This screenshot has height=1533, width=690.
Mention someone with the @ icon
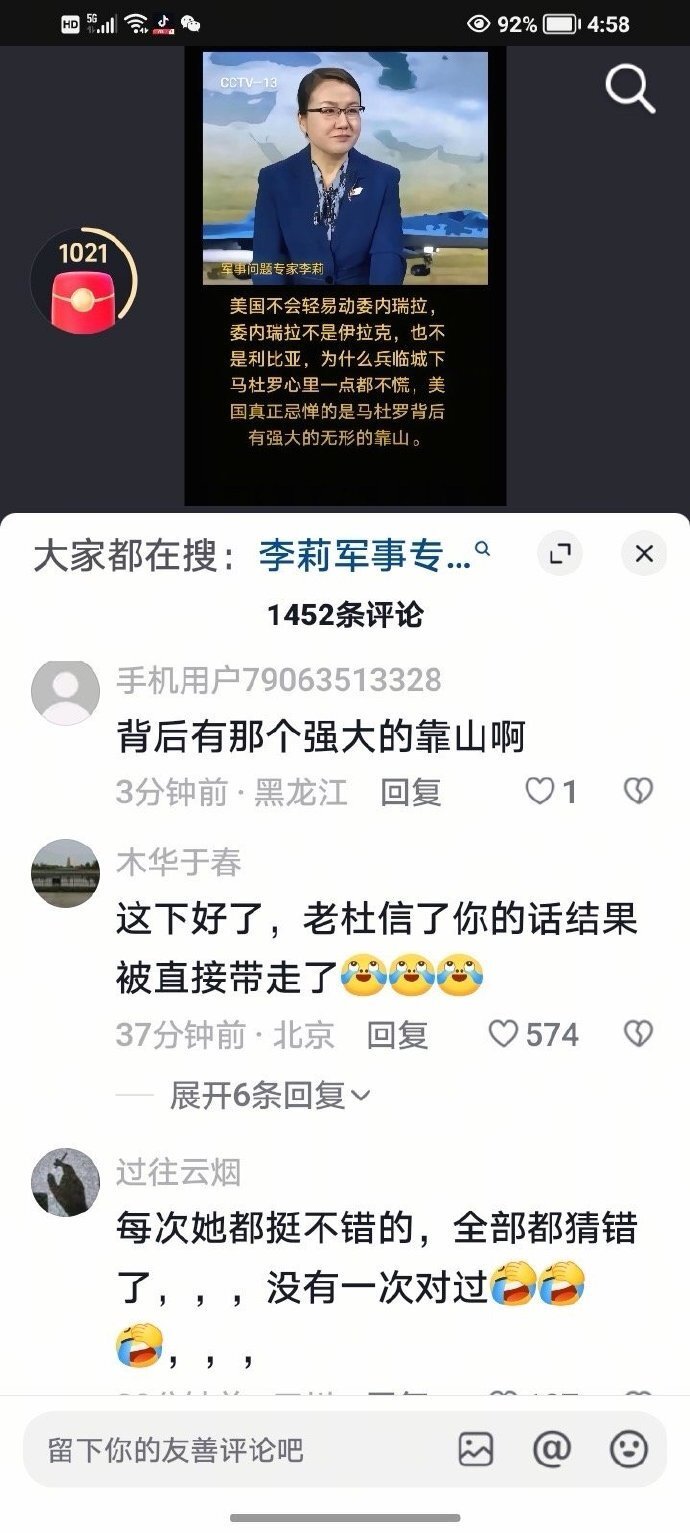point(551,1449)
